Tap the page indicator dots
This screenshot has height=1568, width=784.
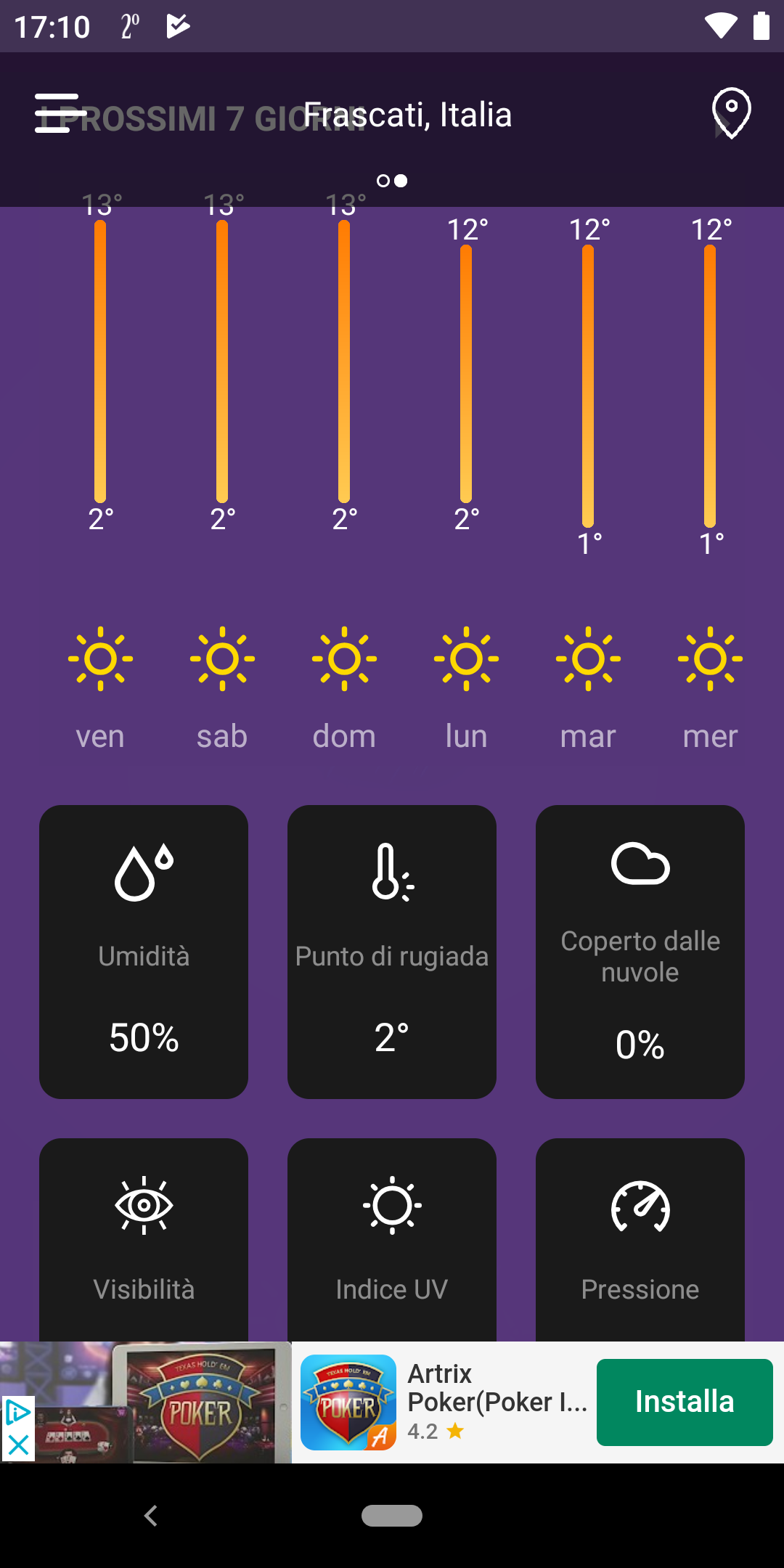point(392,180)
